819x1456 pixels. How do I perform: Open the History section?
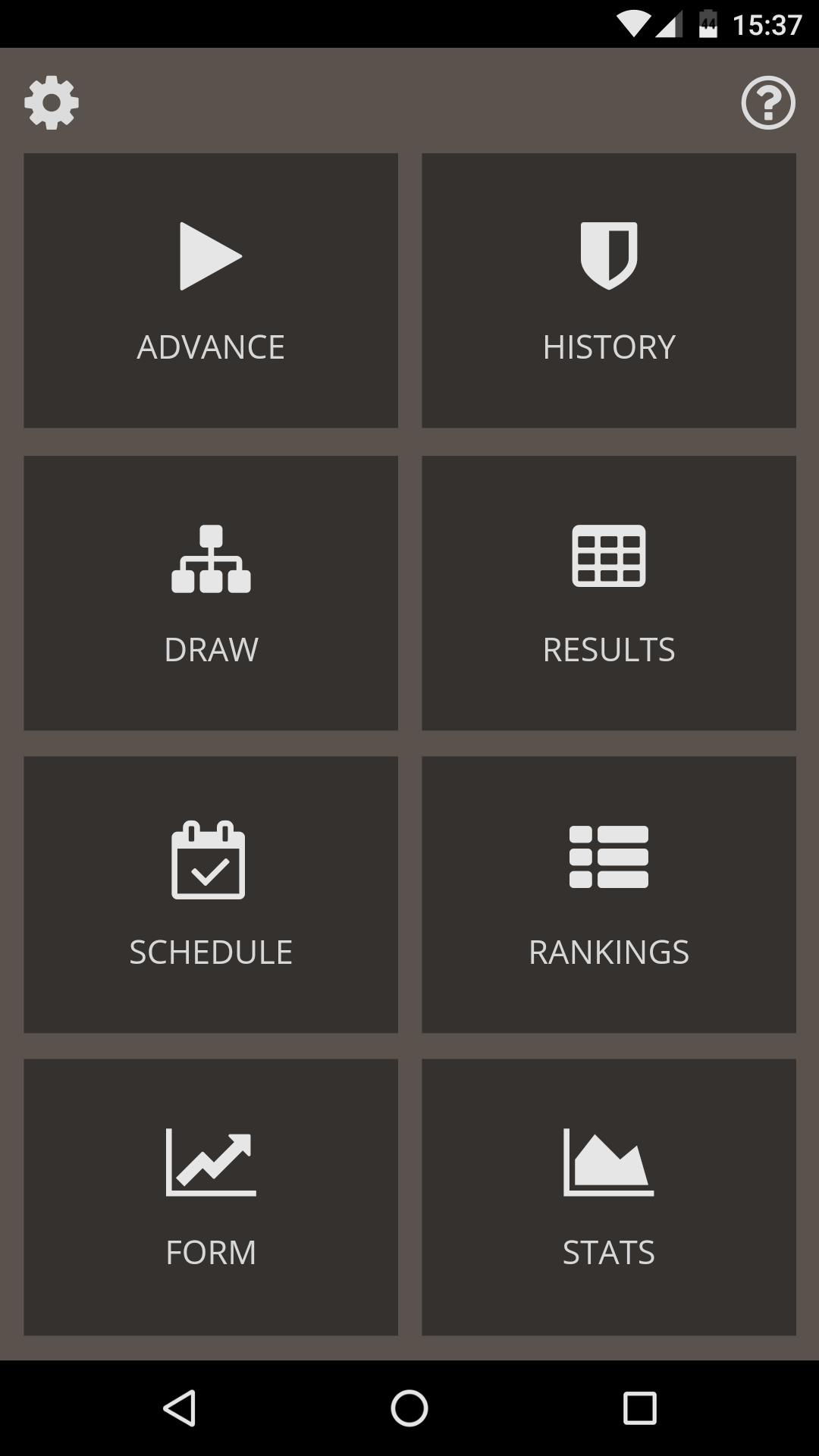coord(608,290)
